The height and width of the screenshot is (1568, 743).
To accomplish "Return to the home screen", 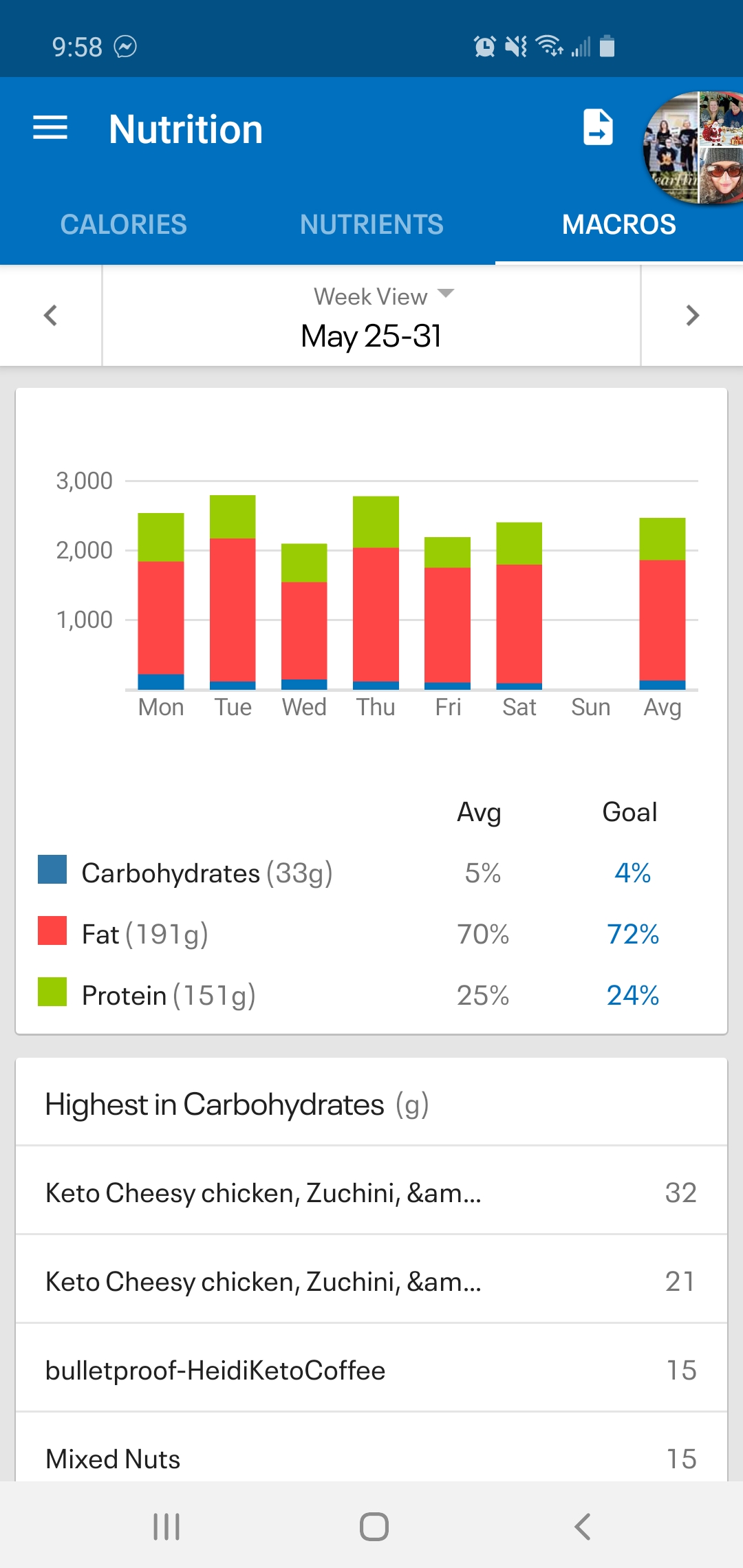I will click(x=374, y=1527).
